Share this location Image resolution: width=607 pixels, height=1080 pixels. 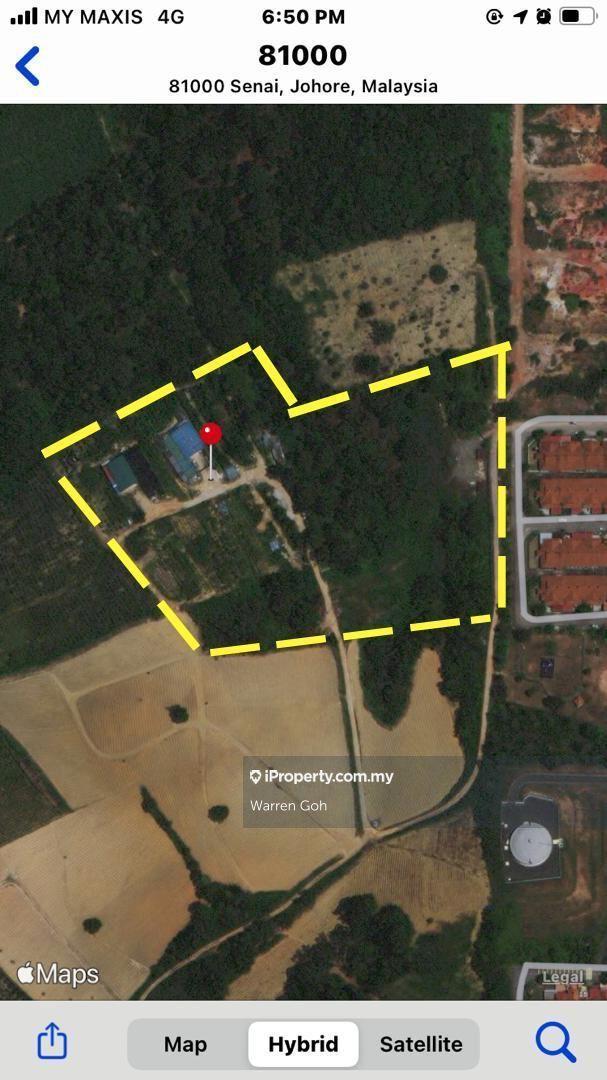point(52,1041)
